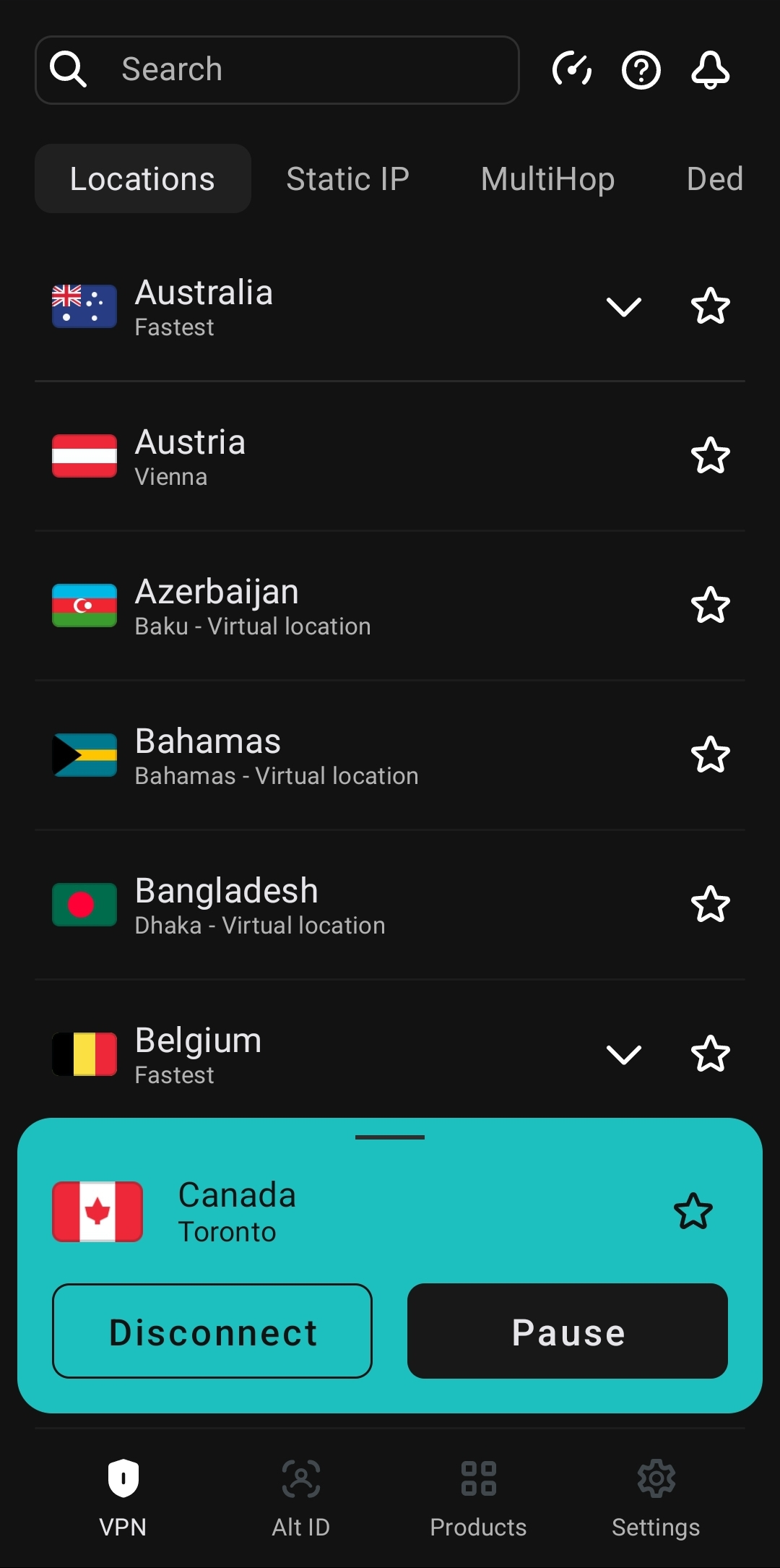Screen dimensions: 780x1568
Task: Open the speed test icon
Action: [x=572, y=70]
